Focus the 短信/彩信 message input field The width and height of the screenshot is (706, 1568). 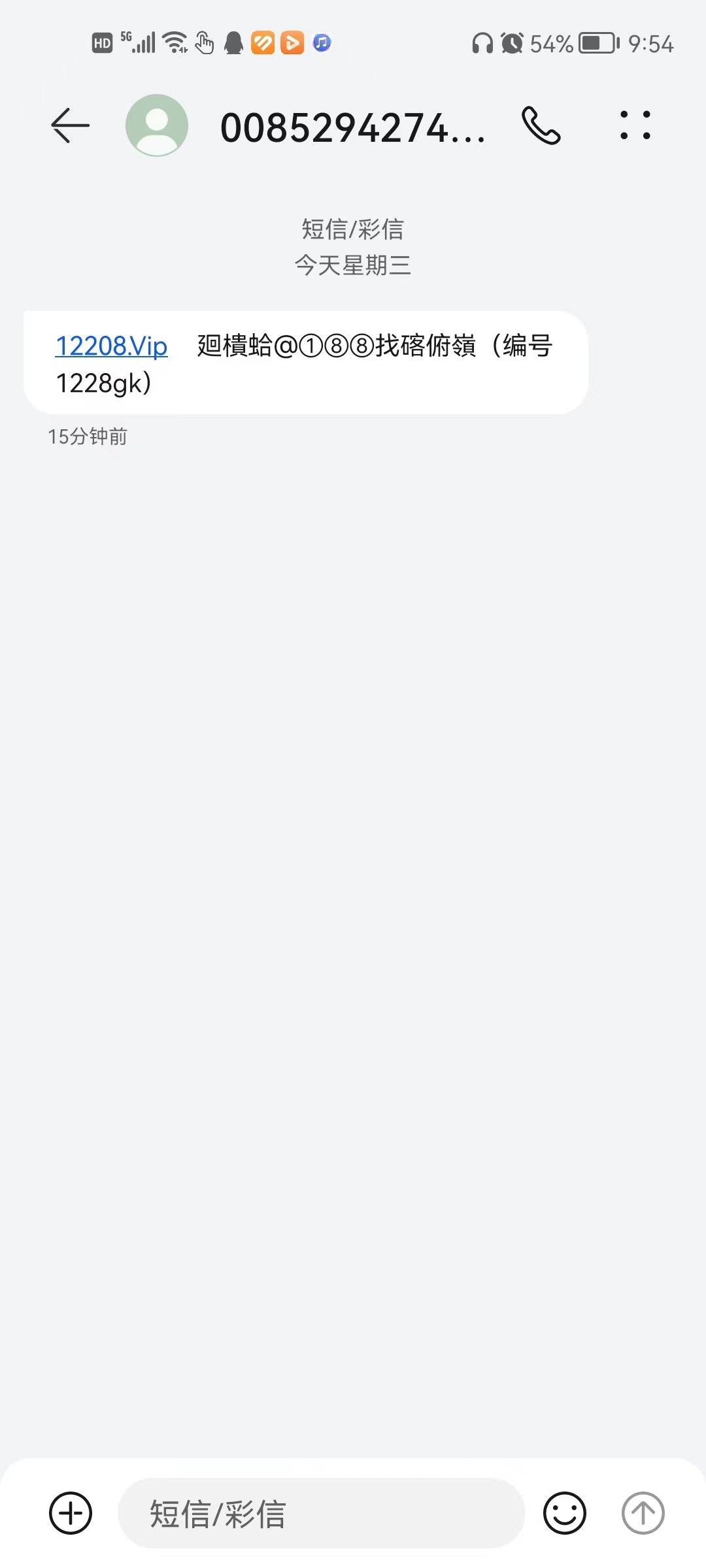pyautogui.click(x=320, y=1513)
